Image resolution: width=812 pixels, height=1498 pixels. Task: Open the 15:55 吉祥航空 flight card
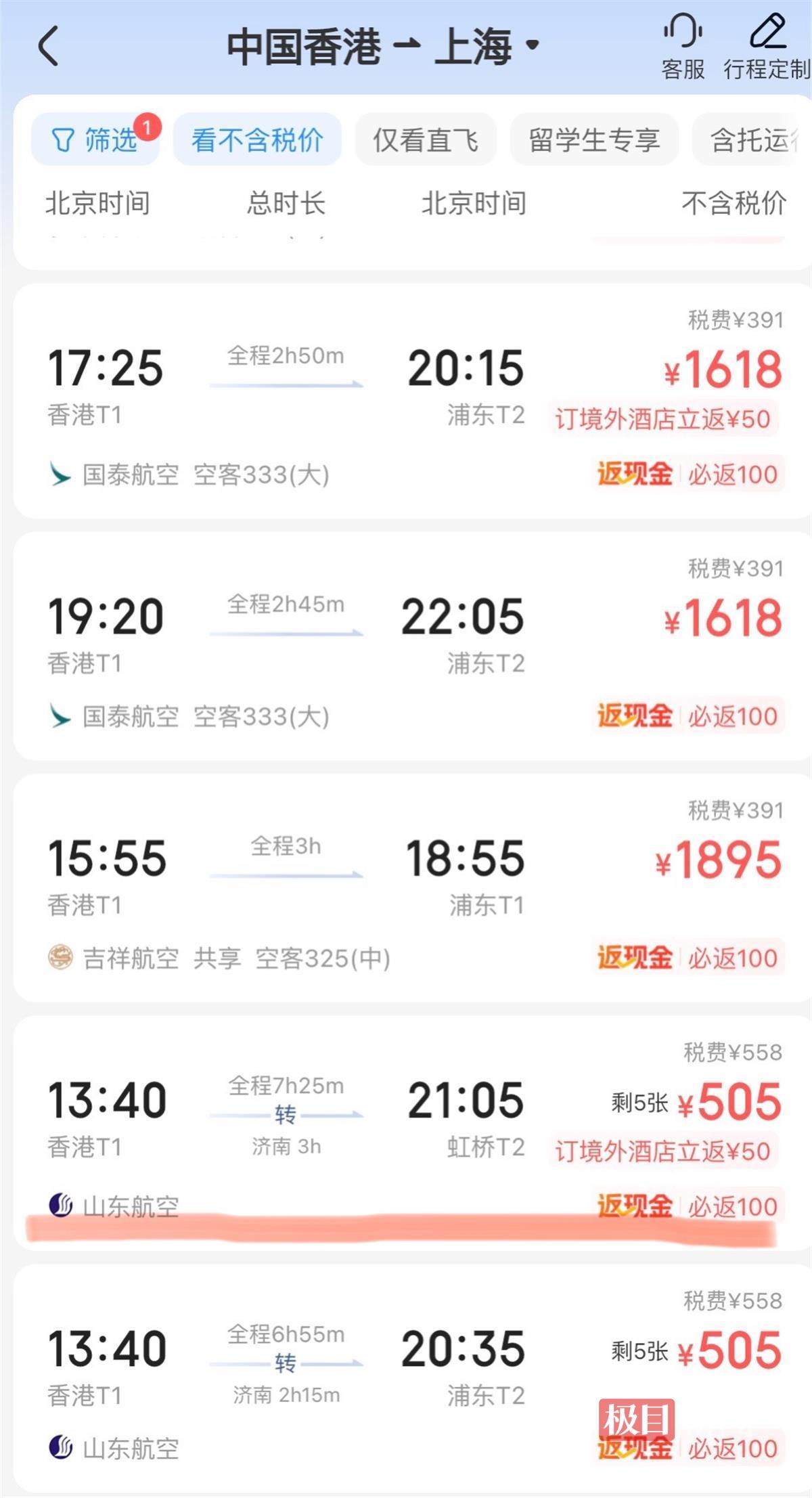coord(413,888)
